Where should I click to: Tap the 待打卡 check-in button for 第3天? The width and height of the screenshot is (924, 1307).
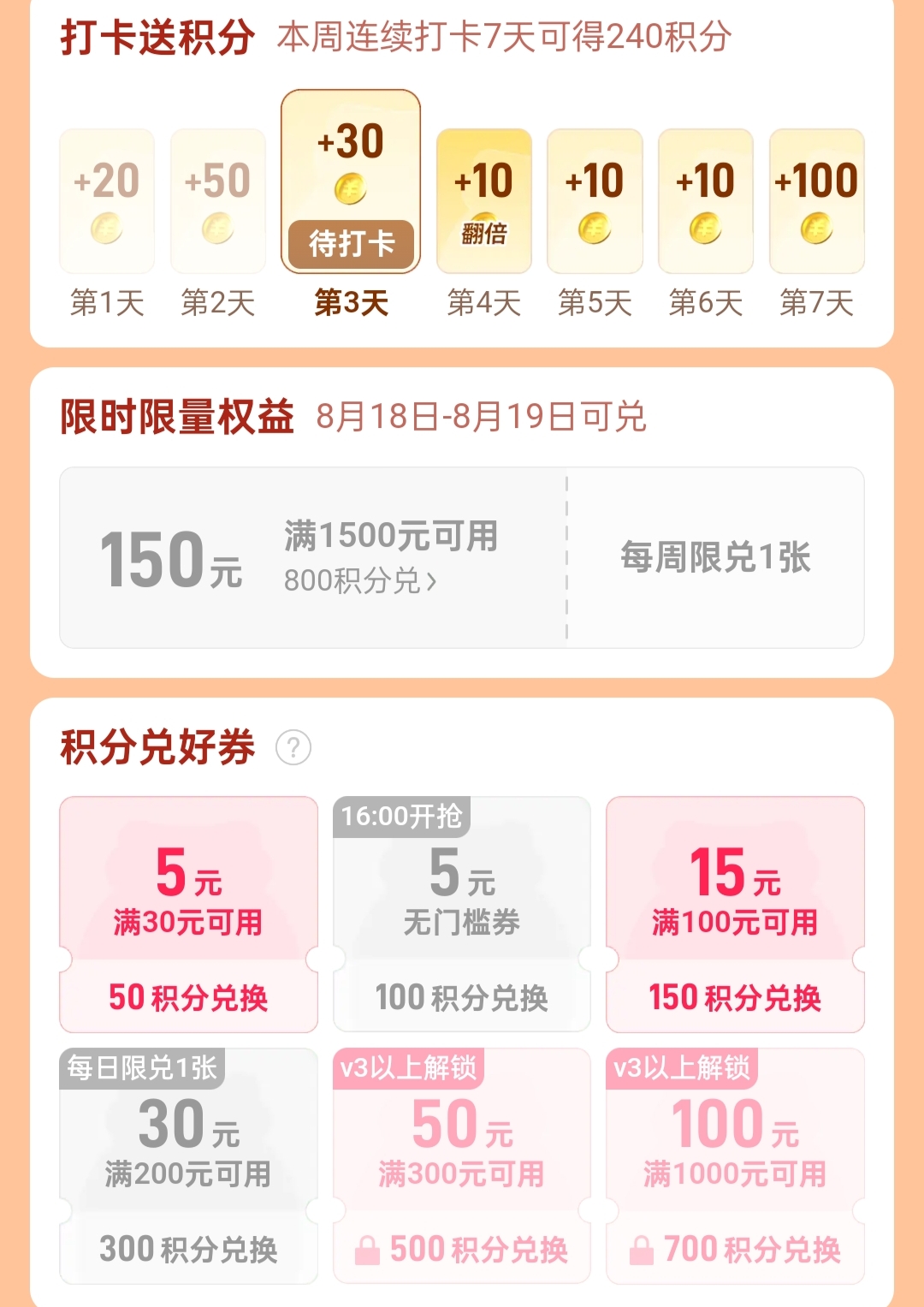[351, 244]
